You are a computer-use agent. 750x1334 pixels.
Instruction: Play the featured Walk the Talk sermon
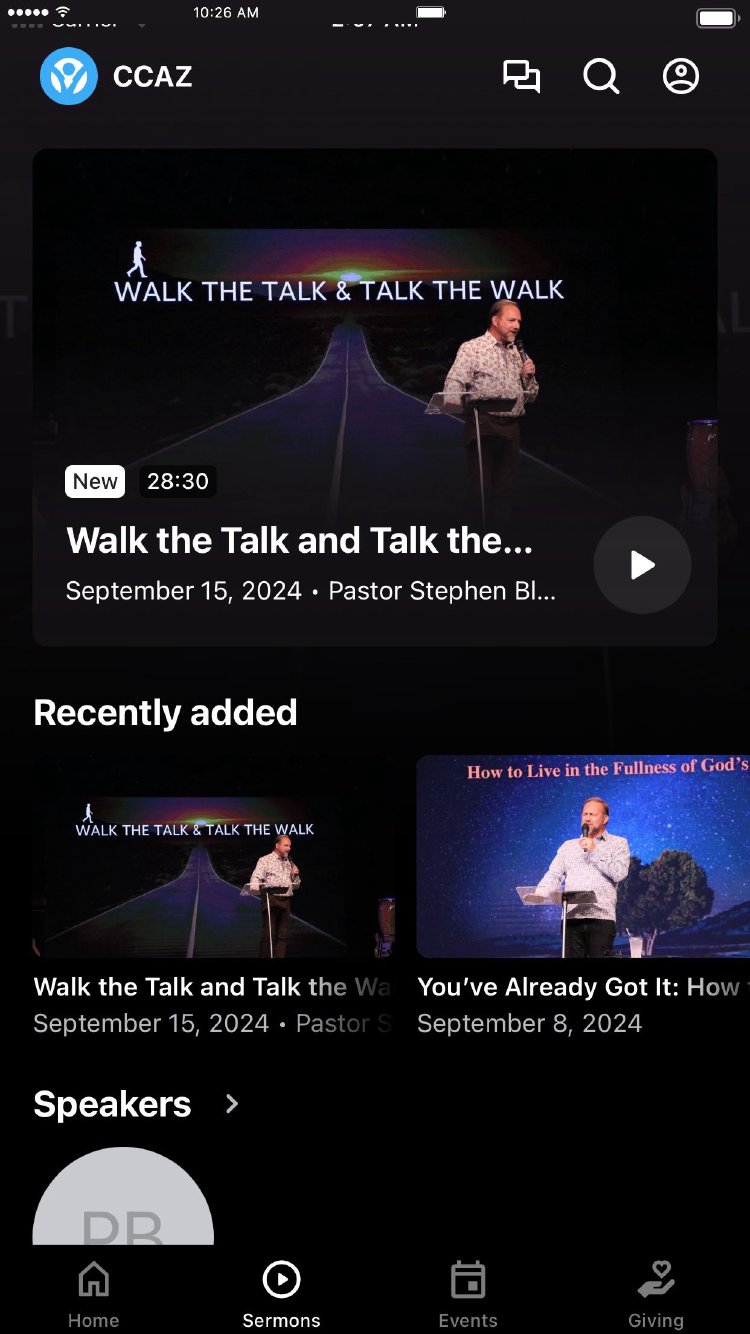642,565
